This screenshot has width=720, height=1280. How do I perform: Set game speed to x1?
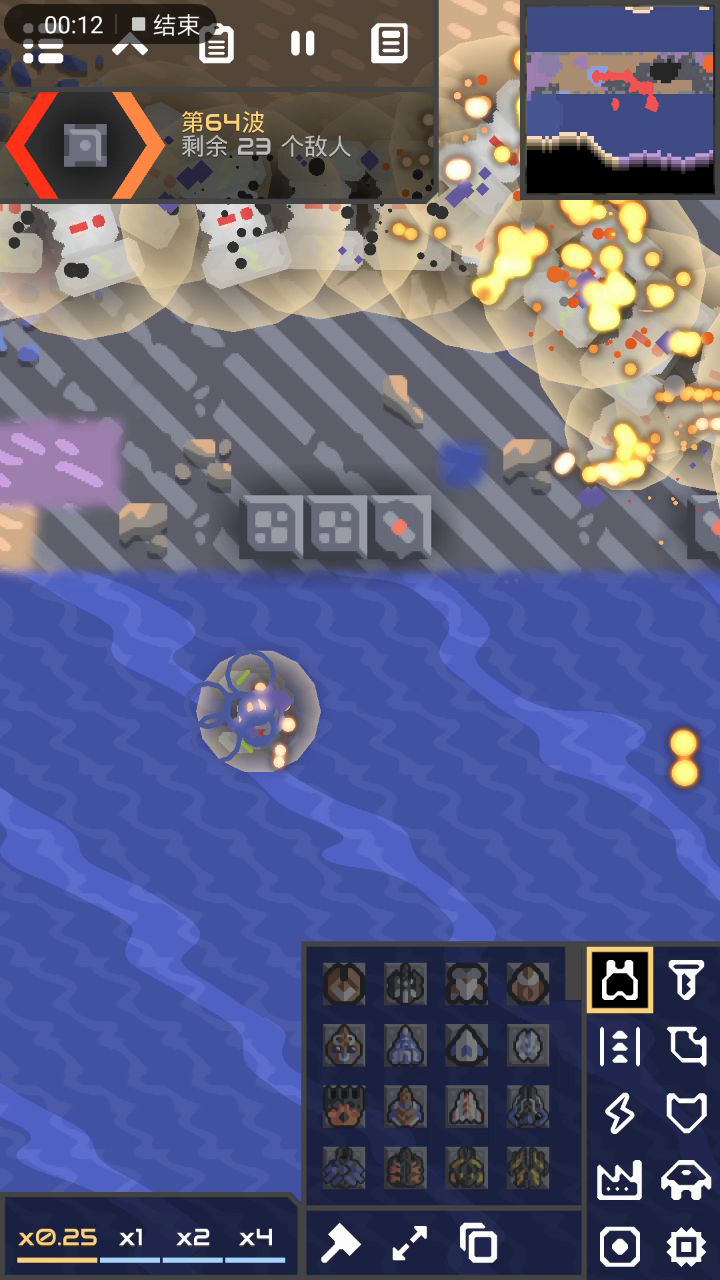(x=131, y=1238)
